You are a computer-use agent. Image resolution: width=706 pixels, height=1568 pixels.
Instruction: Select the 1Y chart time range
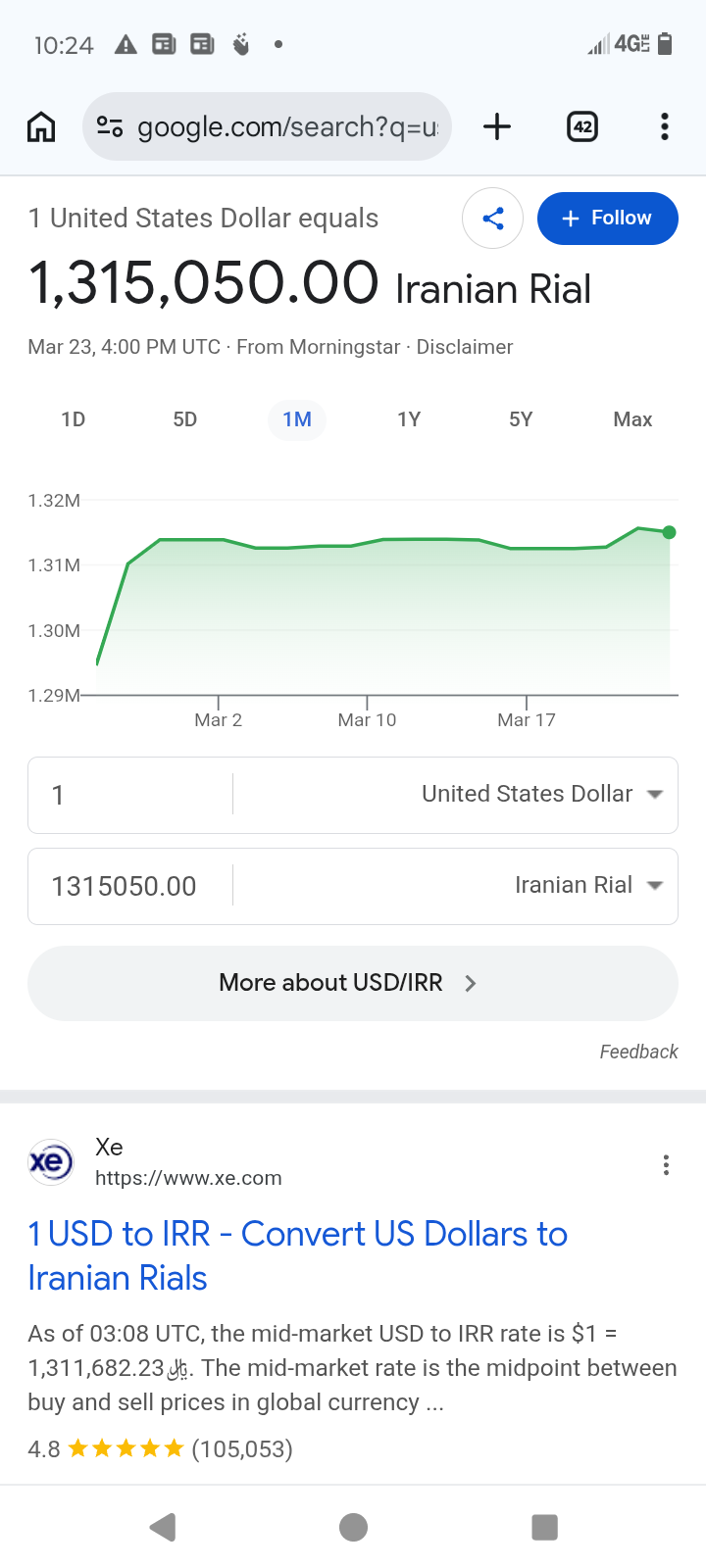tap(409, 418)
